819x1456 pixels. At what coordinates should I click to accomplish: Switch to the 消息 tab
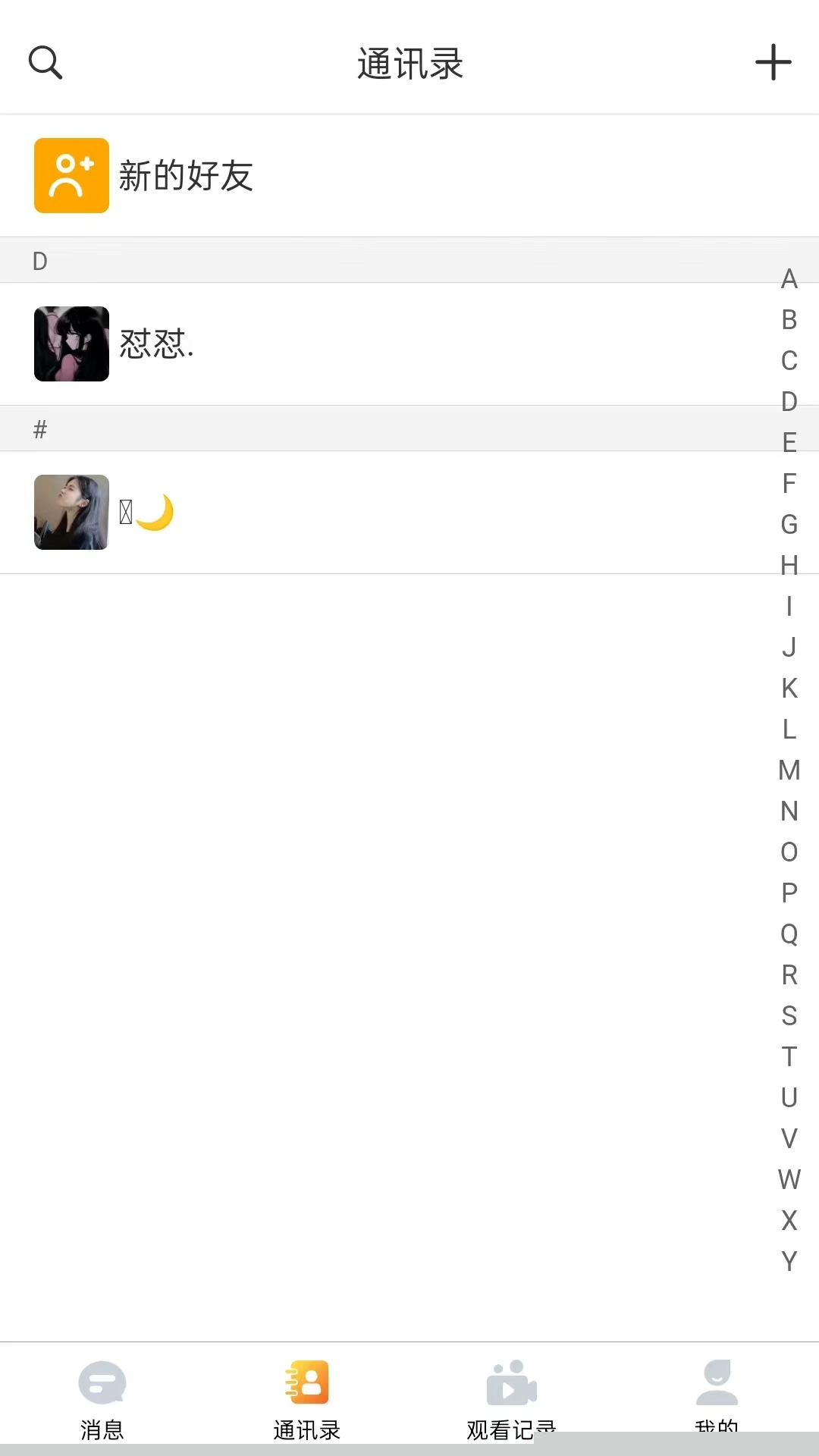[102, 1397]
